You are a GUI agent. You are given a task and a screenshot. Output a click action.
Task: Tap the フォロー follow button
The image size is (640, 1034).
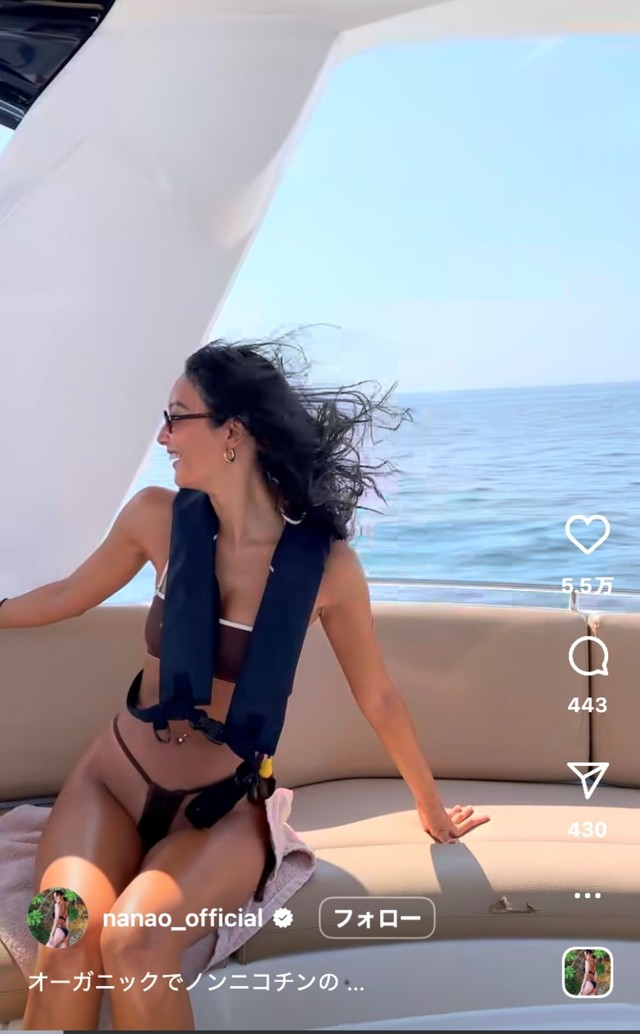(x=377, y=918)
